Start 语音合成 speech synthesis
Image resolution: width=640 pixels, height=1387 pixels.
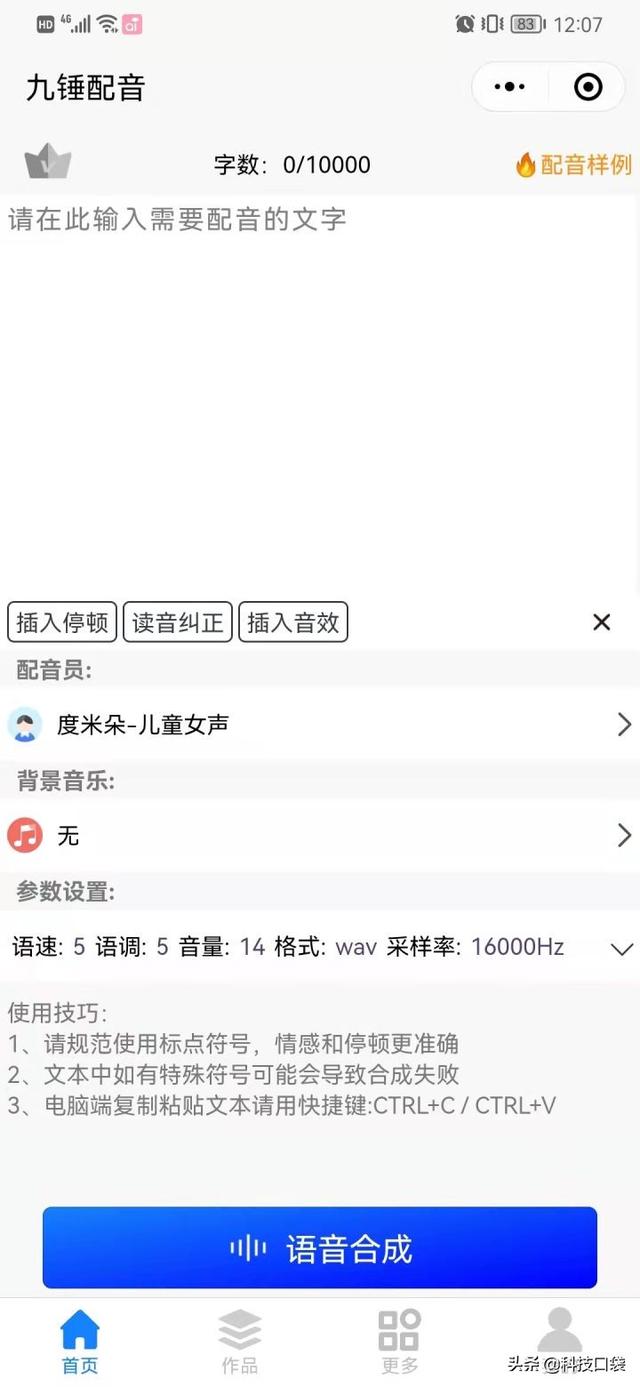[320, 1248]
